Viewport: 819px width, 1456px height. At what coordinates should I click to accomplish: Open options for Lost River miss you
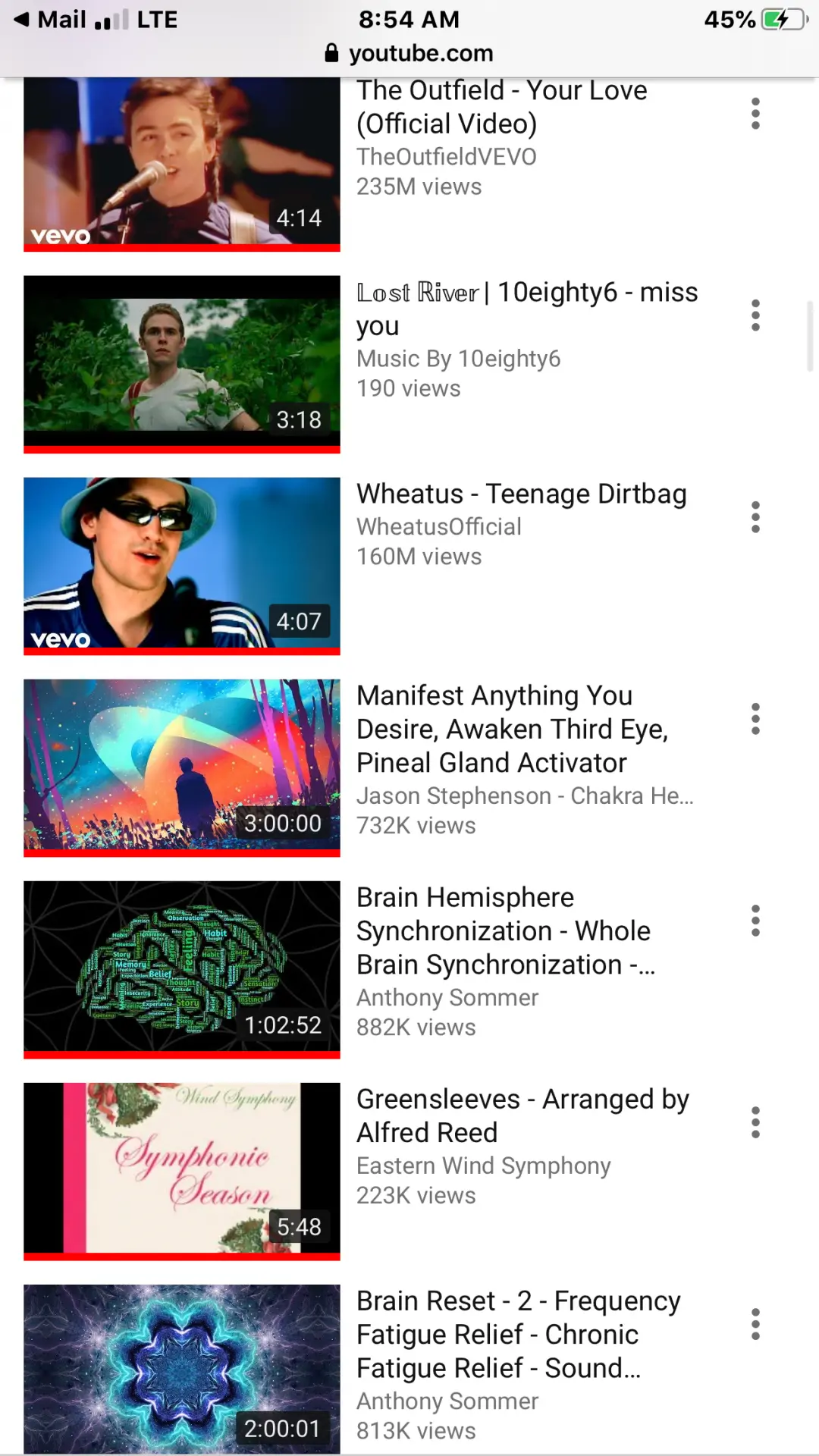coord(755,315)
